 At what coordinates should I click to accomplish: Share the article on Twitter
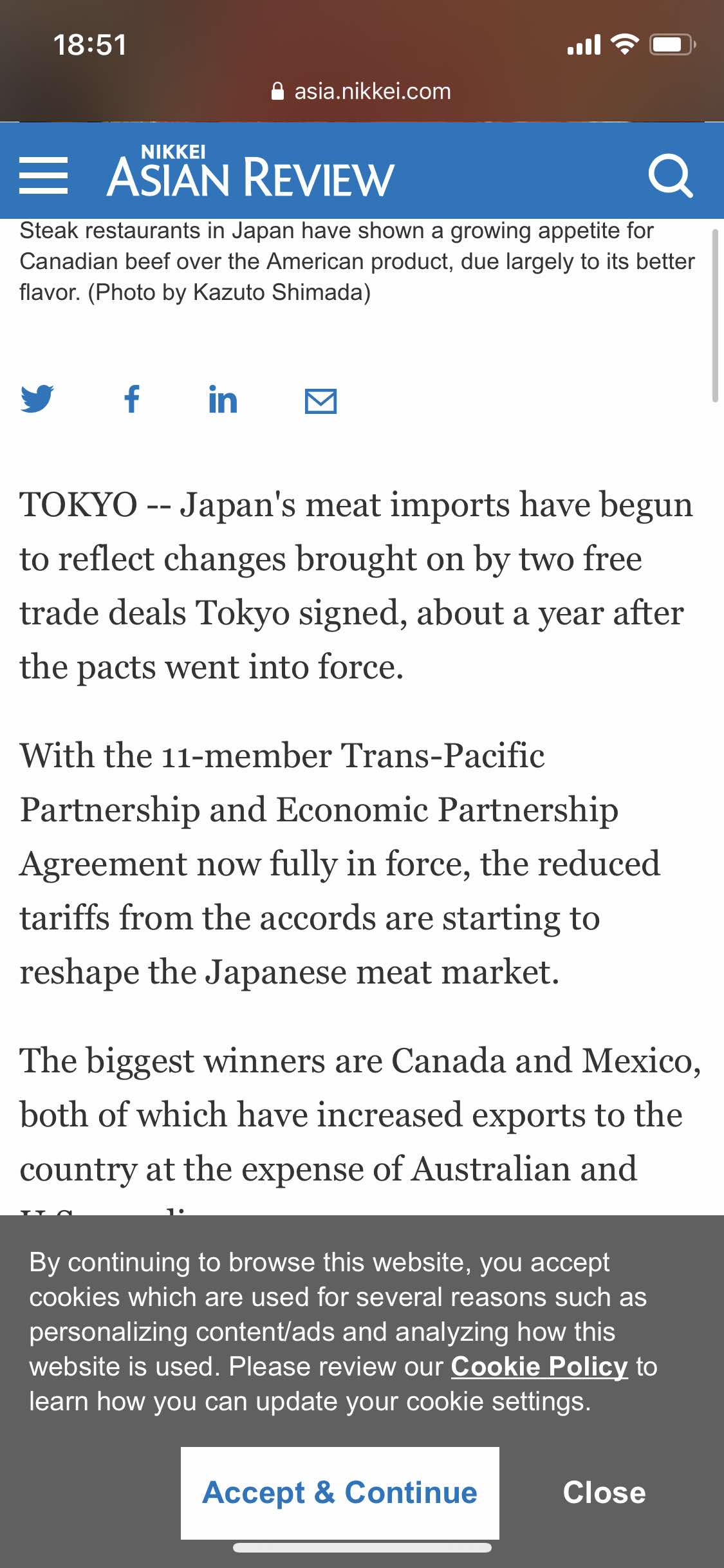[37, 399]
